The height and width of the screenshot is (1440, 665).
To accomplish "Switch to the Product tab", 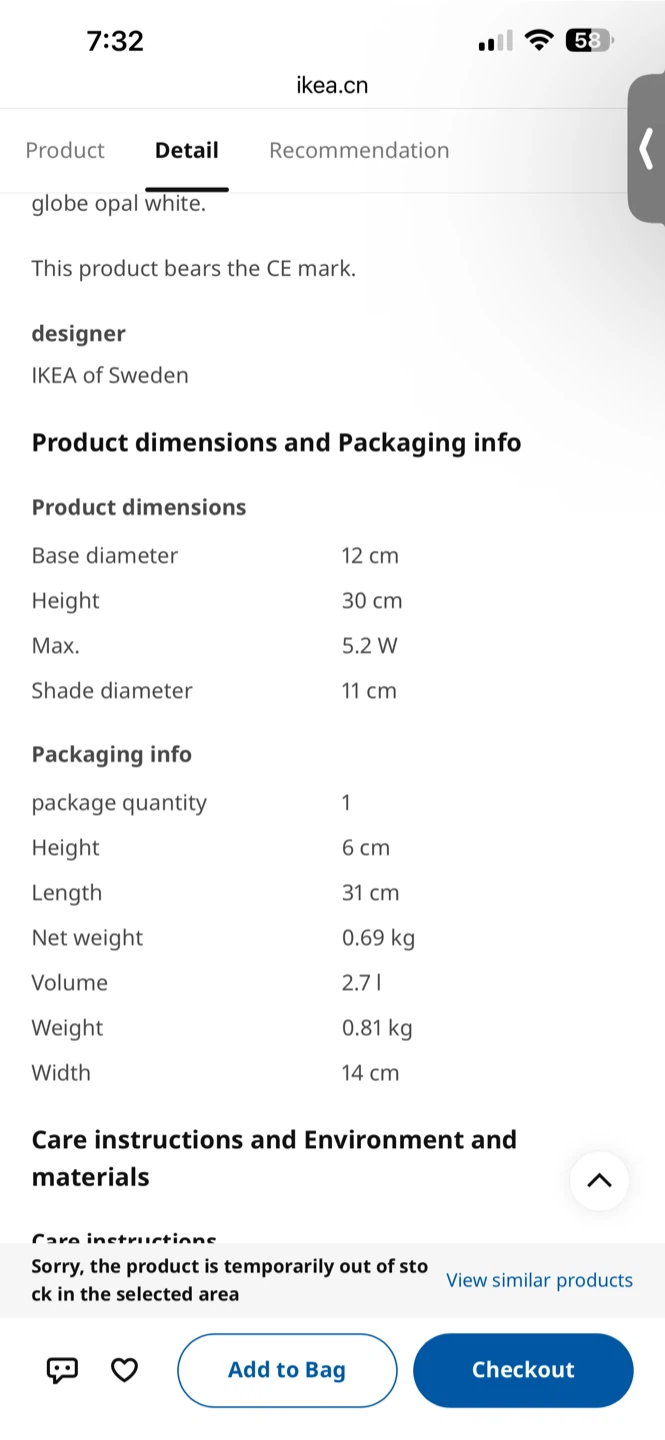I will click(65, 150).
